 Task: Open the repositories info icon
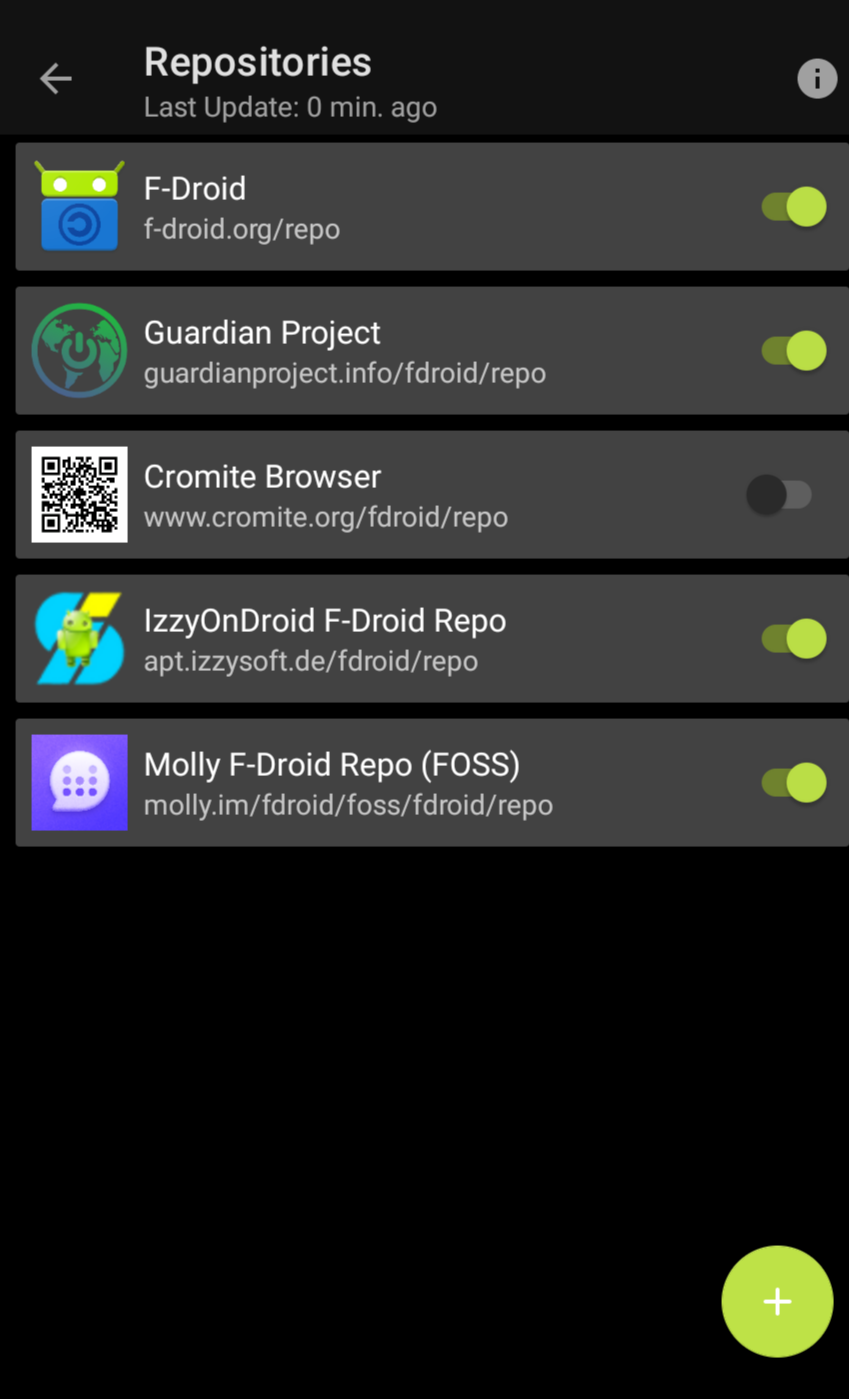point(816,78)
